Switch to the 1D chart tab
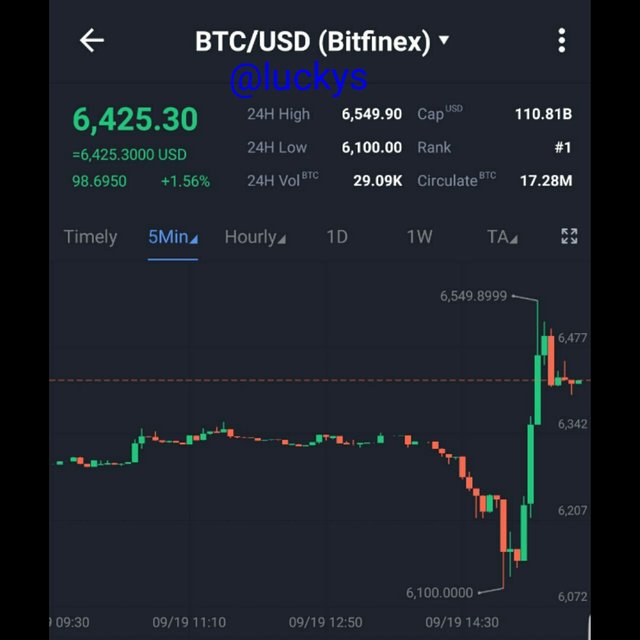The height and width of the screenshot is (640, 640). pos(337,237)
